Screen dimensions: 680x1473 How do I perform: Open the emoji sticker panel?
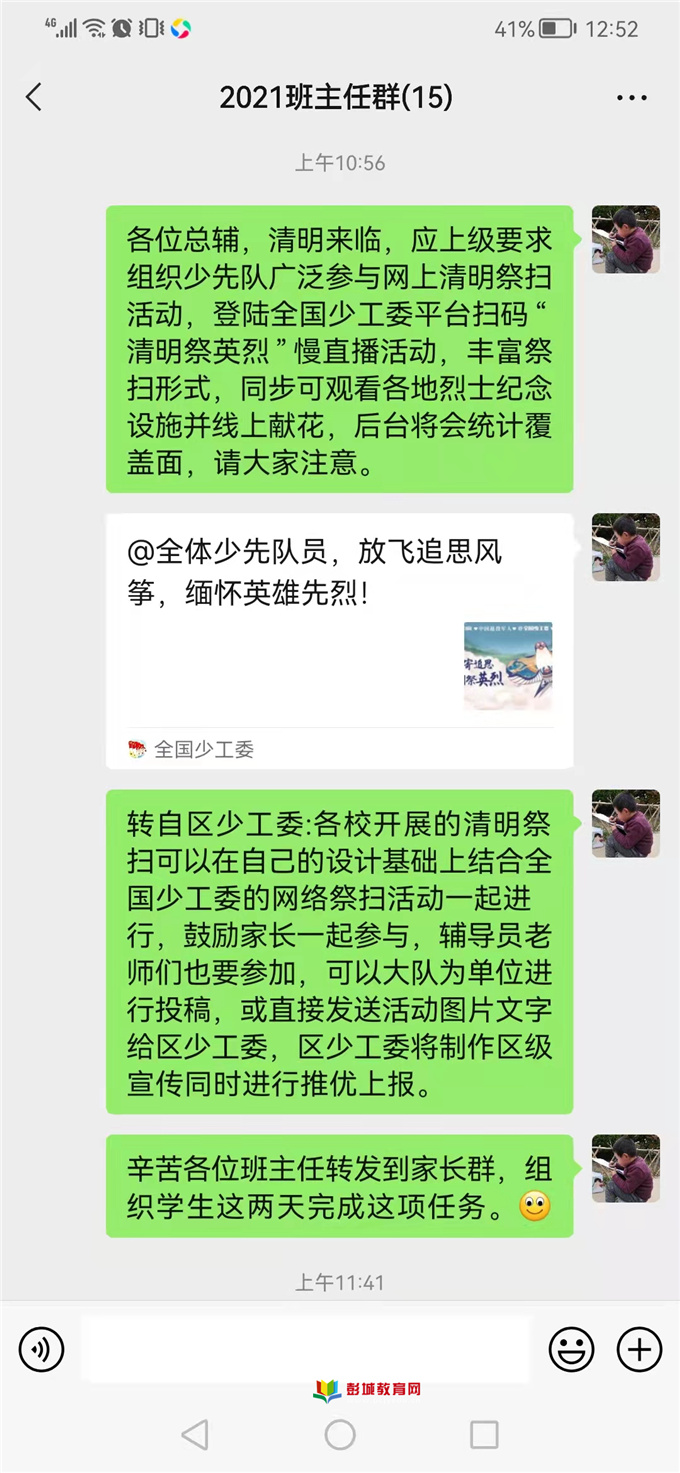pos(571,1350)
